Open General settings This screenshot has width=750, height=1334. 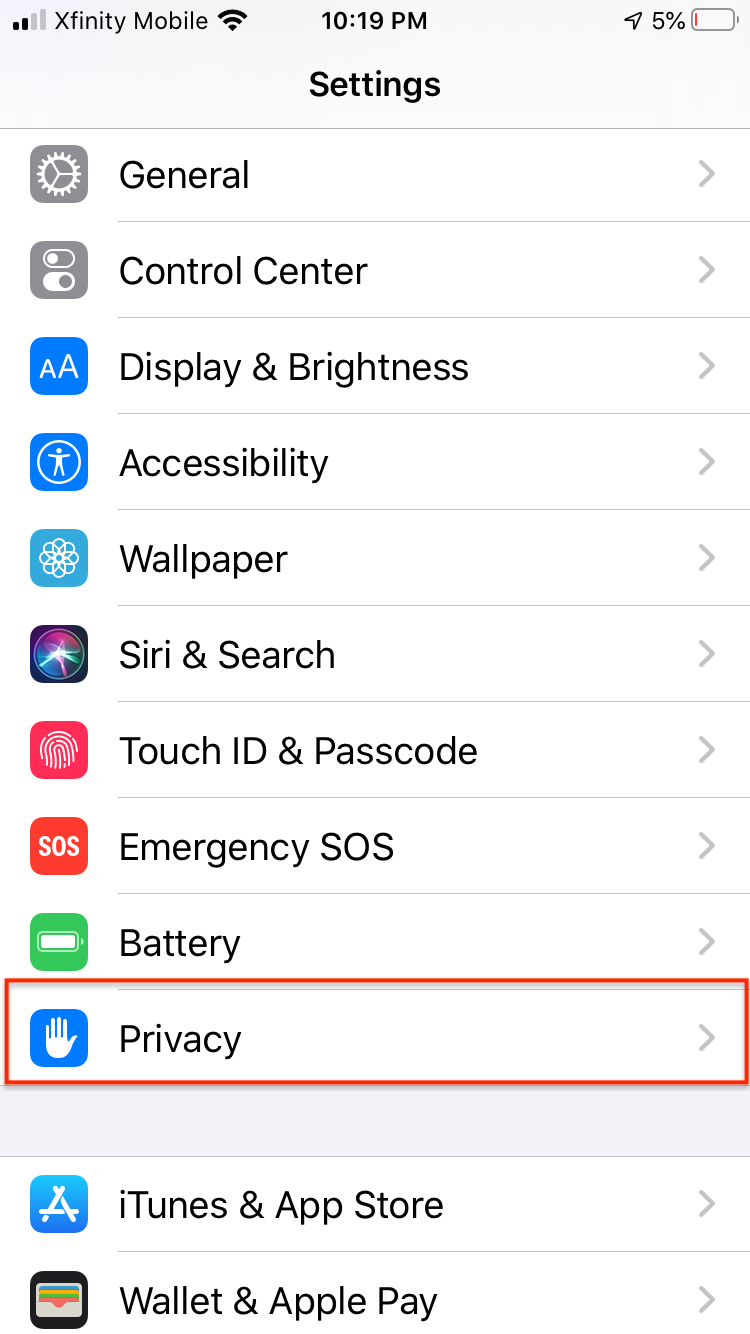375,175
